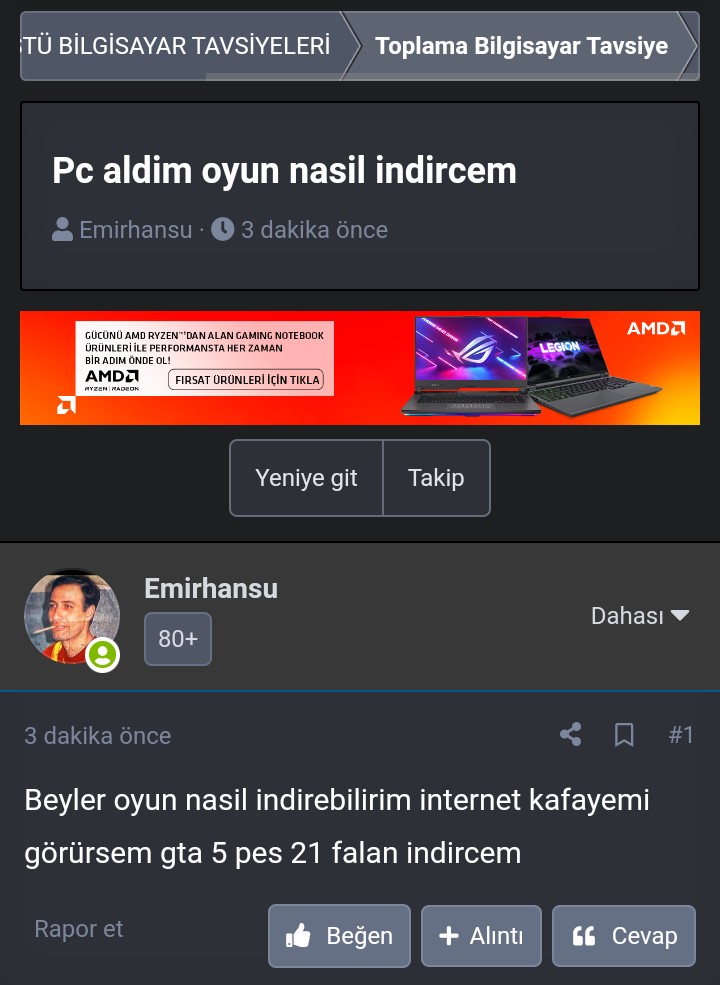Like the post with Beğen
The height and width of the screenshot is (985, 720).
click(339, 936)
